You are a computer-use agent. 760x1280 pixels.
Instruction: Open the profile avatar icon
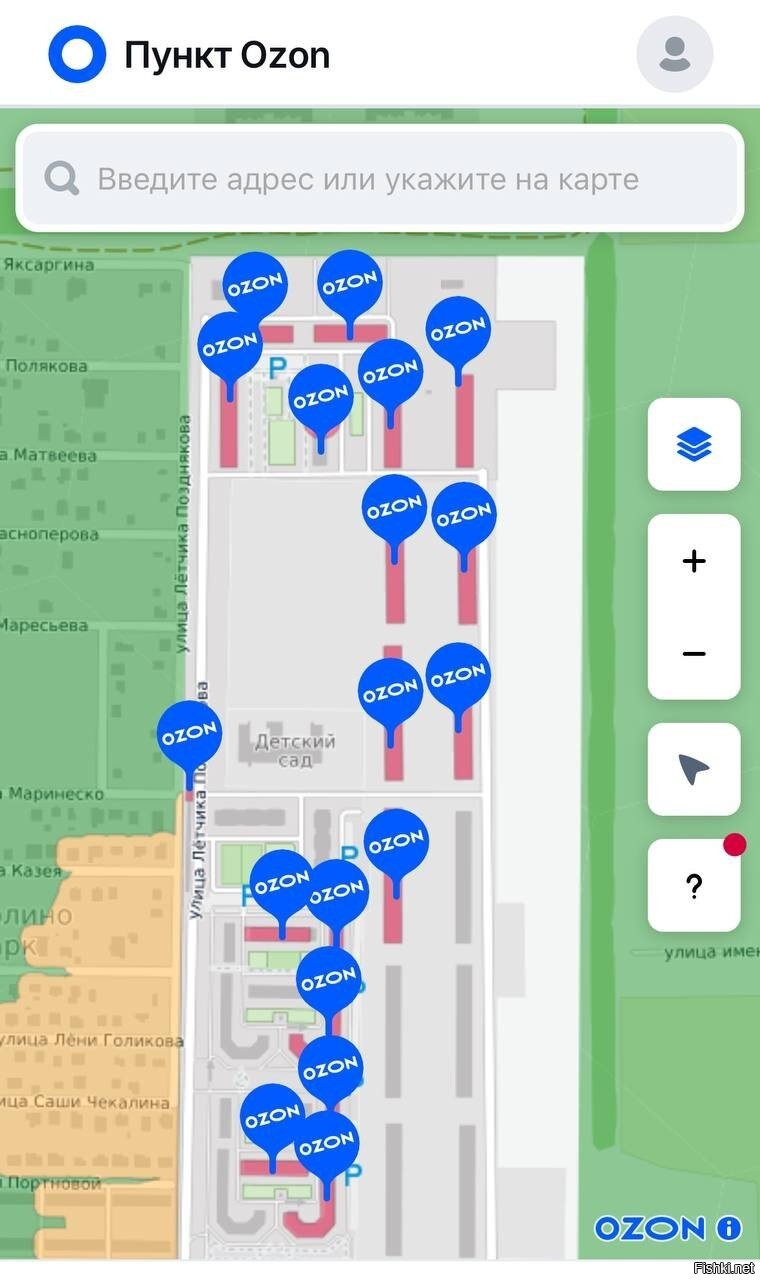coord(674,54)
